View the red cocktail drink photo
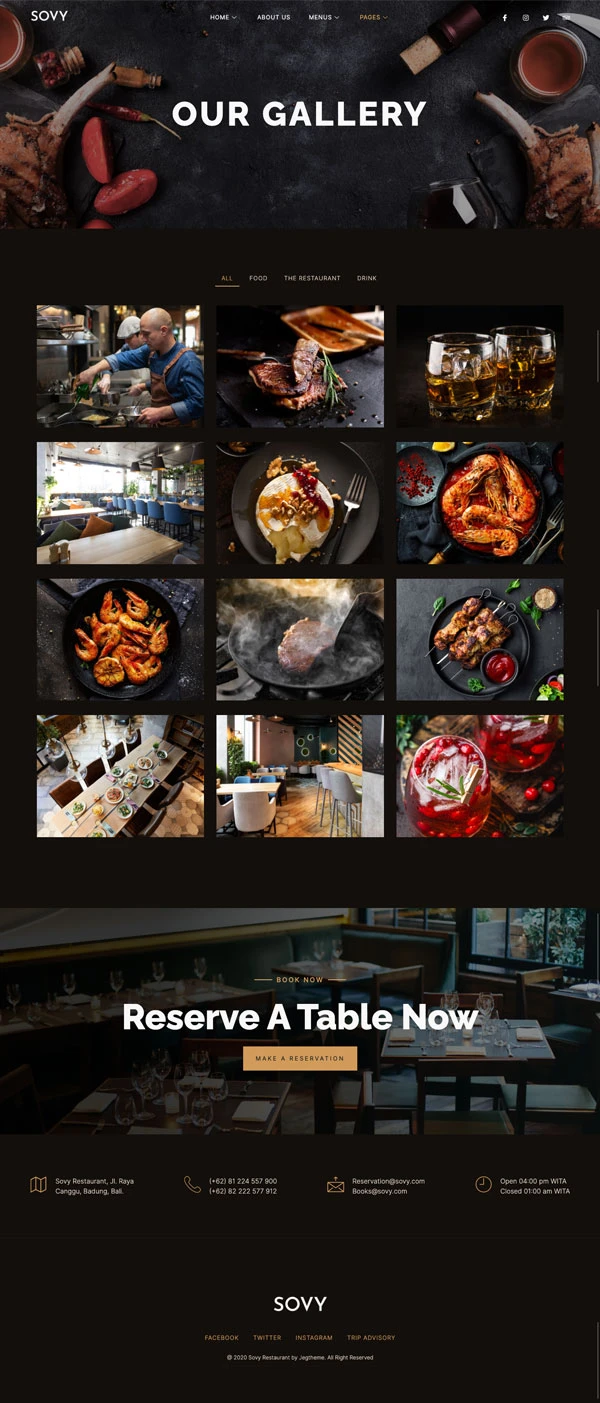Image resolution: width=600 pixels, height=1403 pixels. pyautogui.click(x=480, y=776)
